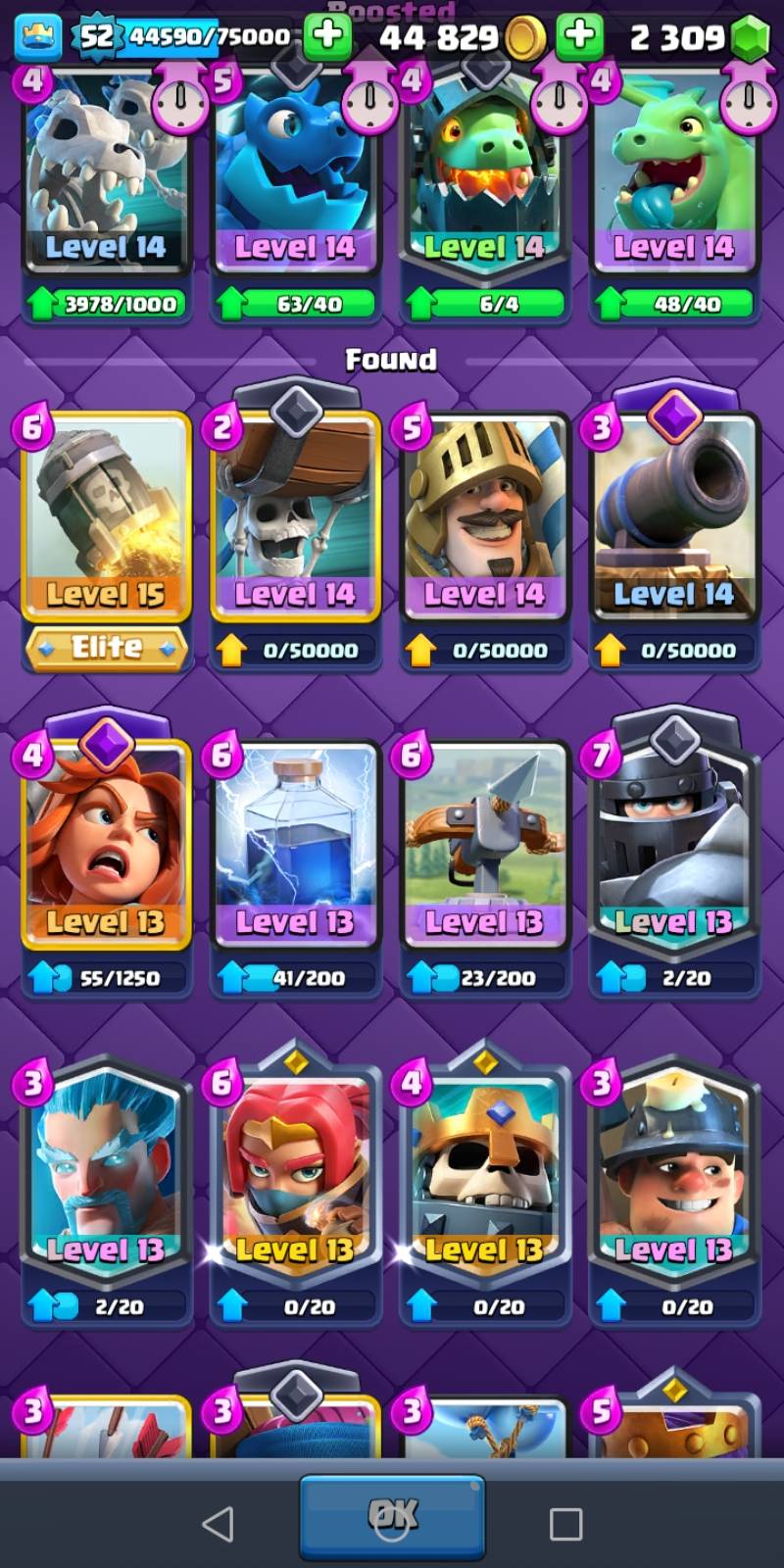784x1568 pixels.
Task: Open the Prince Level 14 card
Action: (484, 519)
